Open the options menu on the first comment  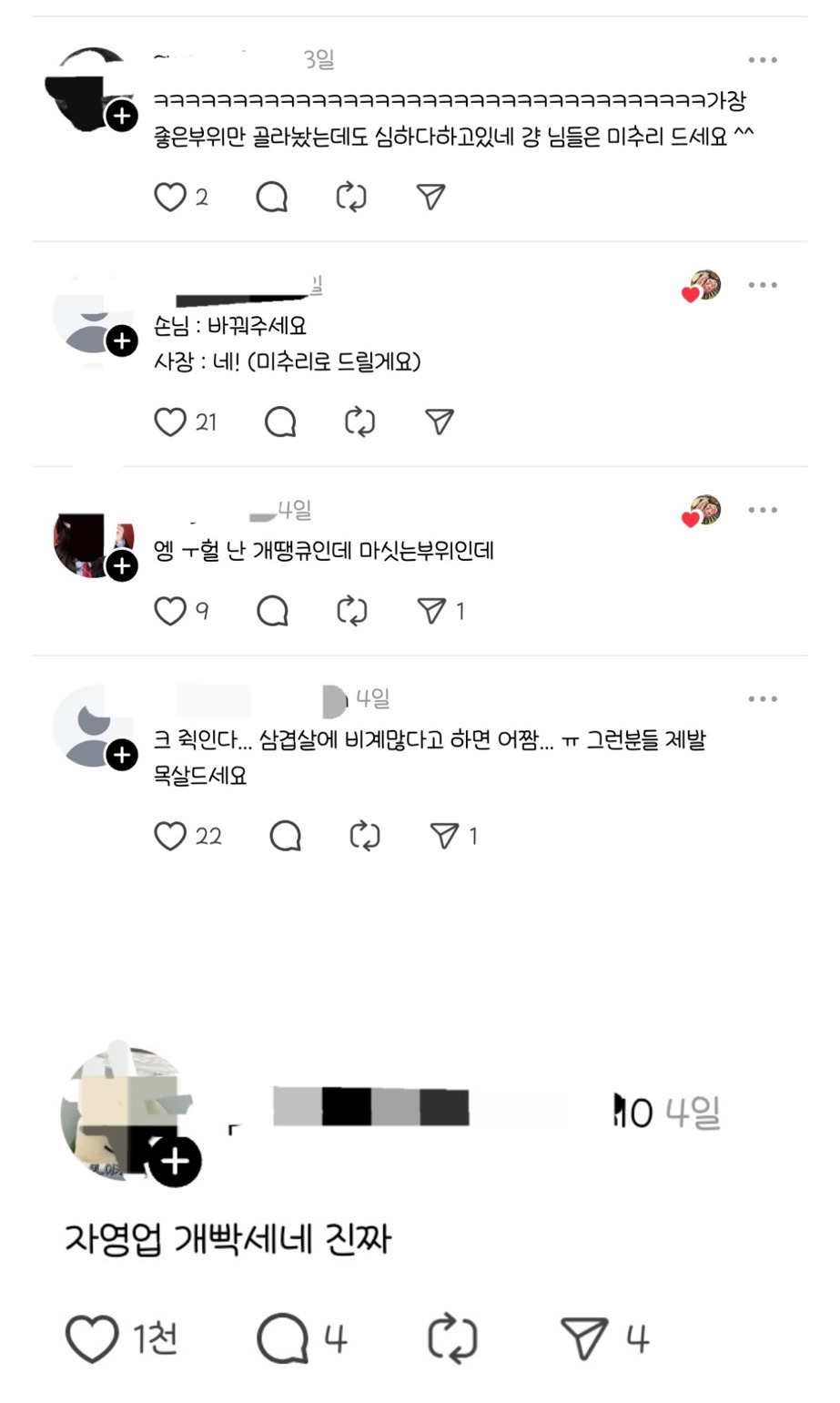(x=763, y=59)
